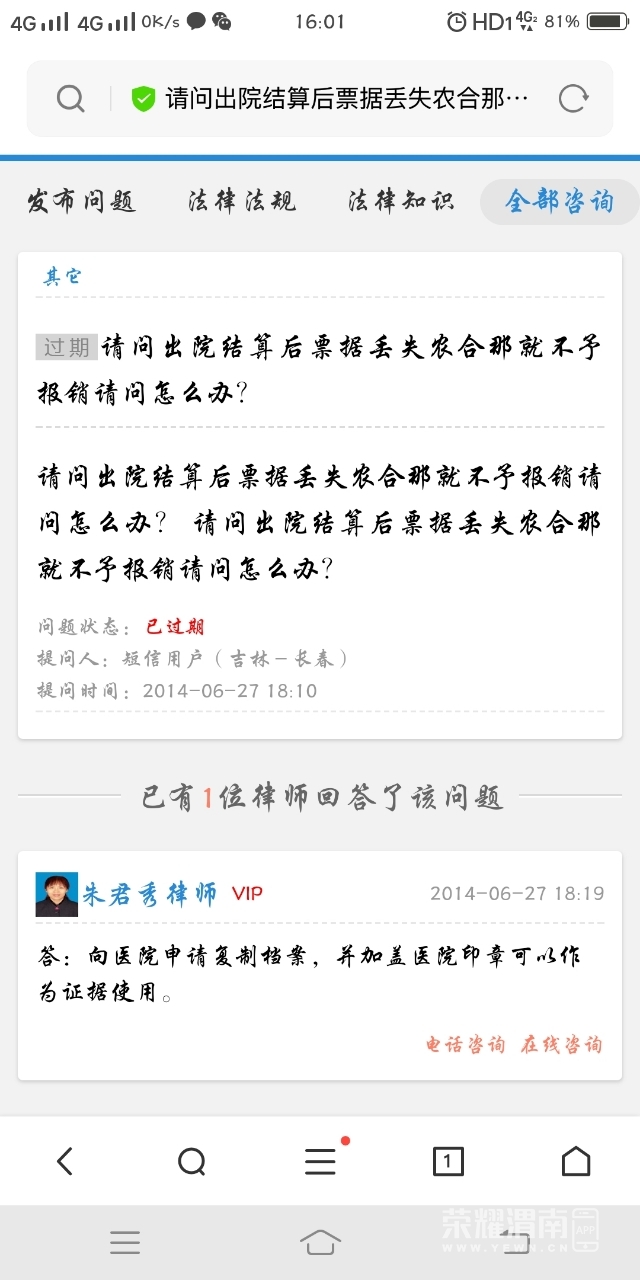Viewport: 640px width, 1280px height.
Task: Open 朱君秀律师's avatar photo
Action: [57, 894]
